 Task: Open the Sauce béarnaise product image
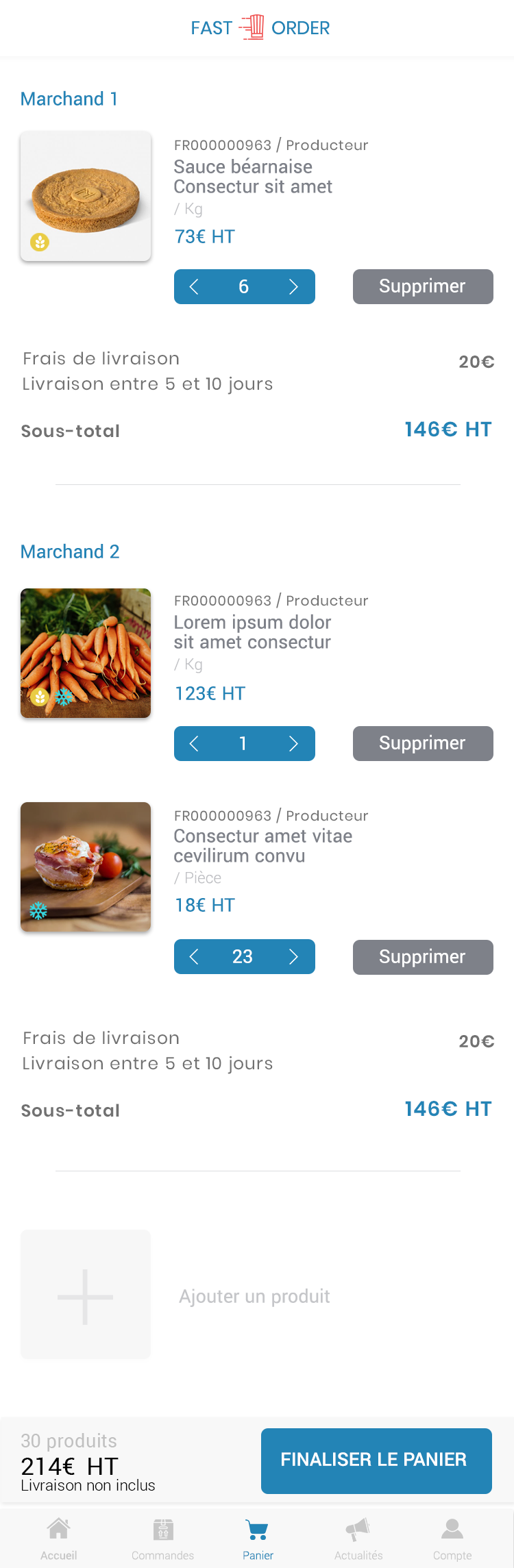(x=86, y=196)
